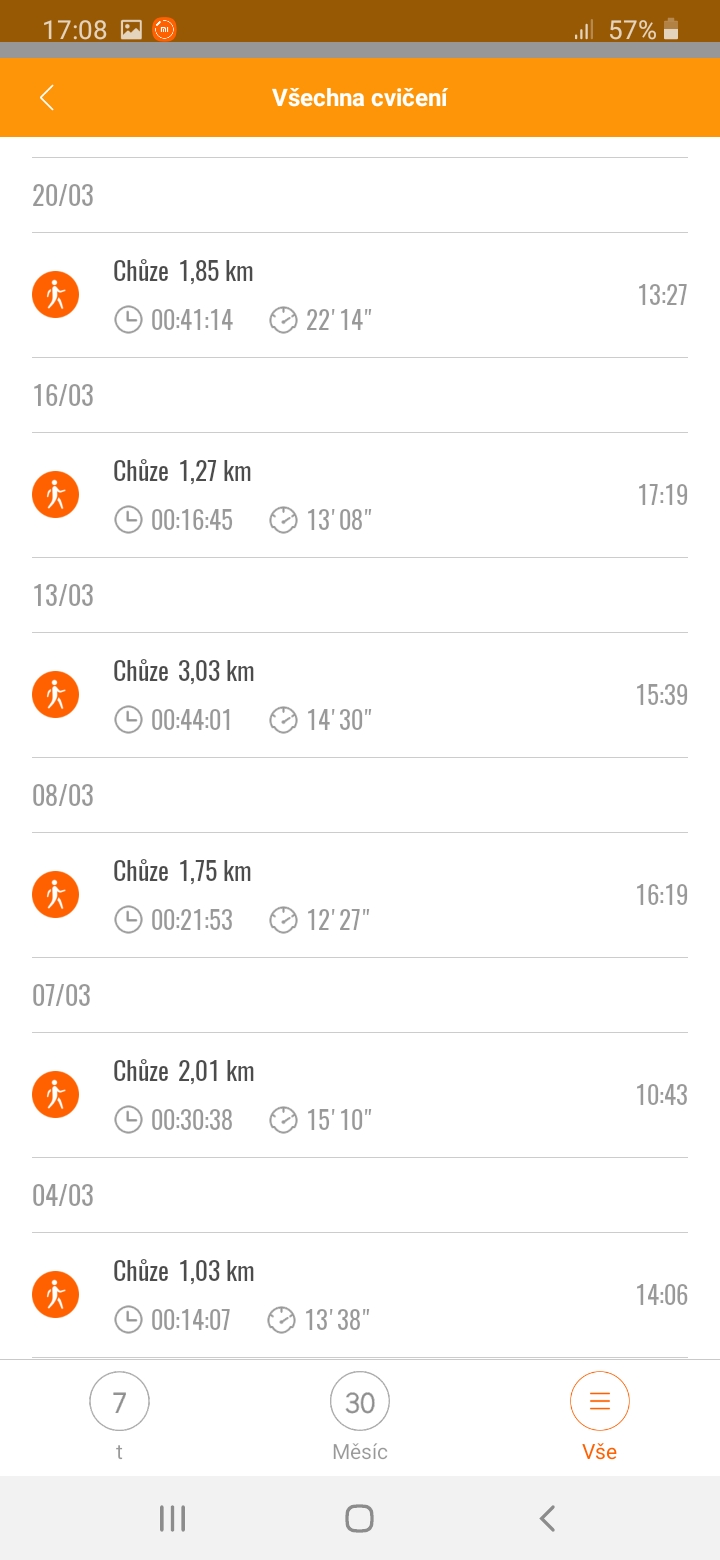Open the 1,27 km walk from 16/03
Viewport: 720px width, 1560px height.
coord(360,495)
